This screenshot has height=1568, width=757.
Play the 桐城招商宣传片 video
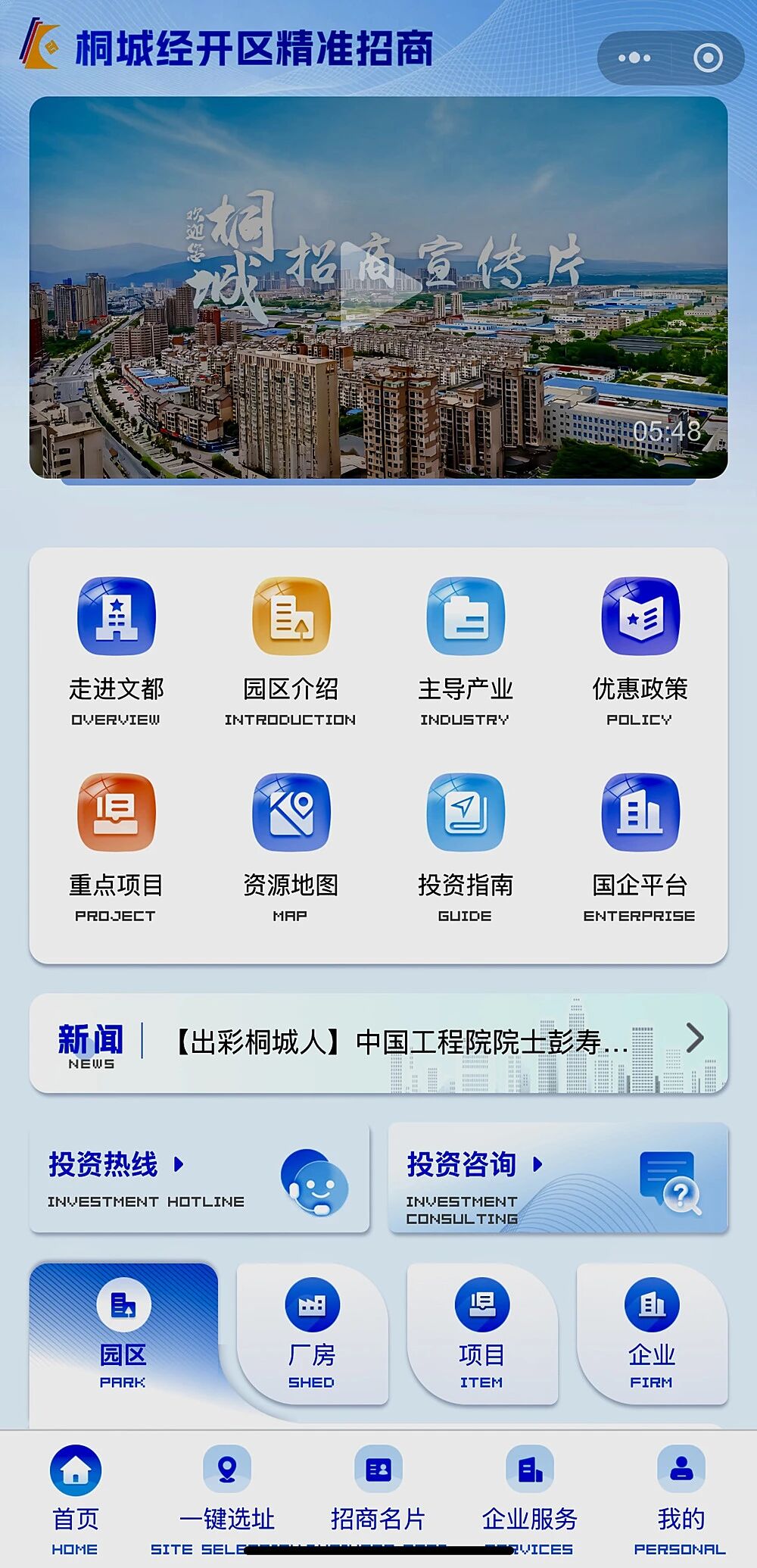[x=378, y=286]
